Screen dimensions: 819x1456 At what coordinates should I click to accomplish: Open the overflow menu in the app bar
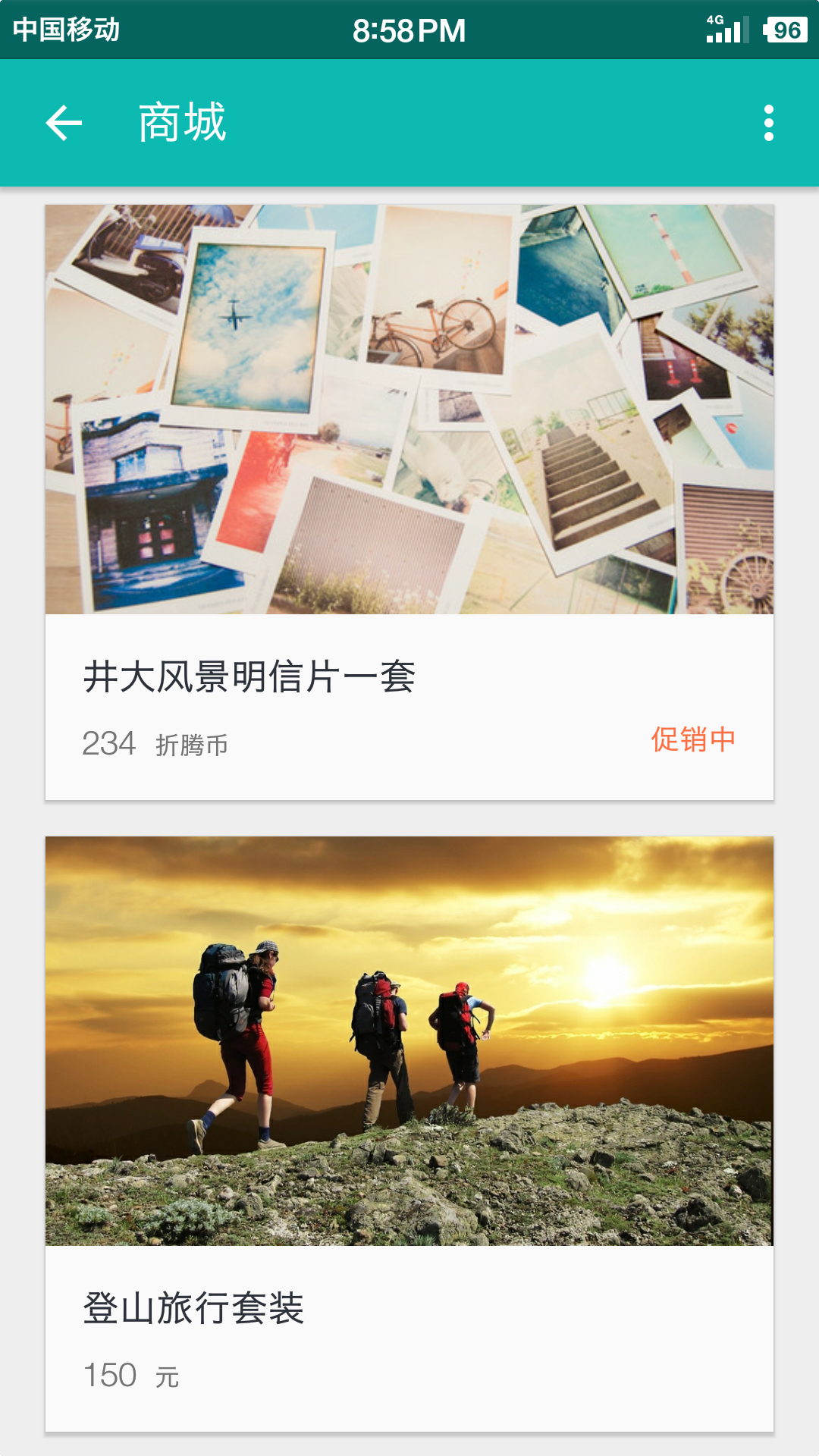tap(768, 123)
